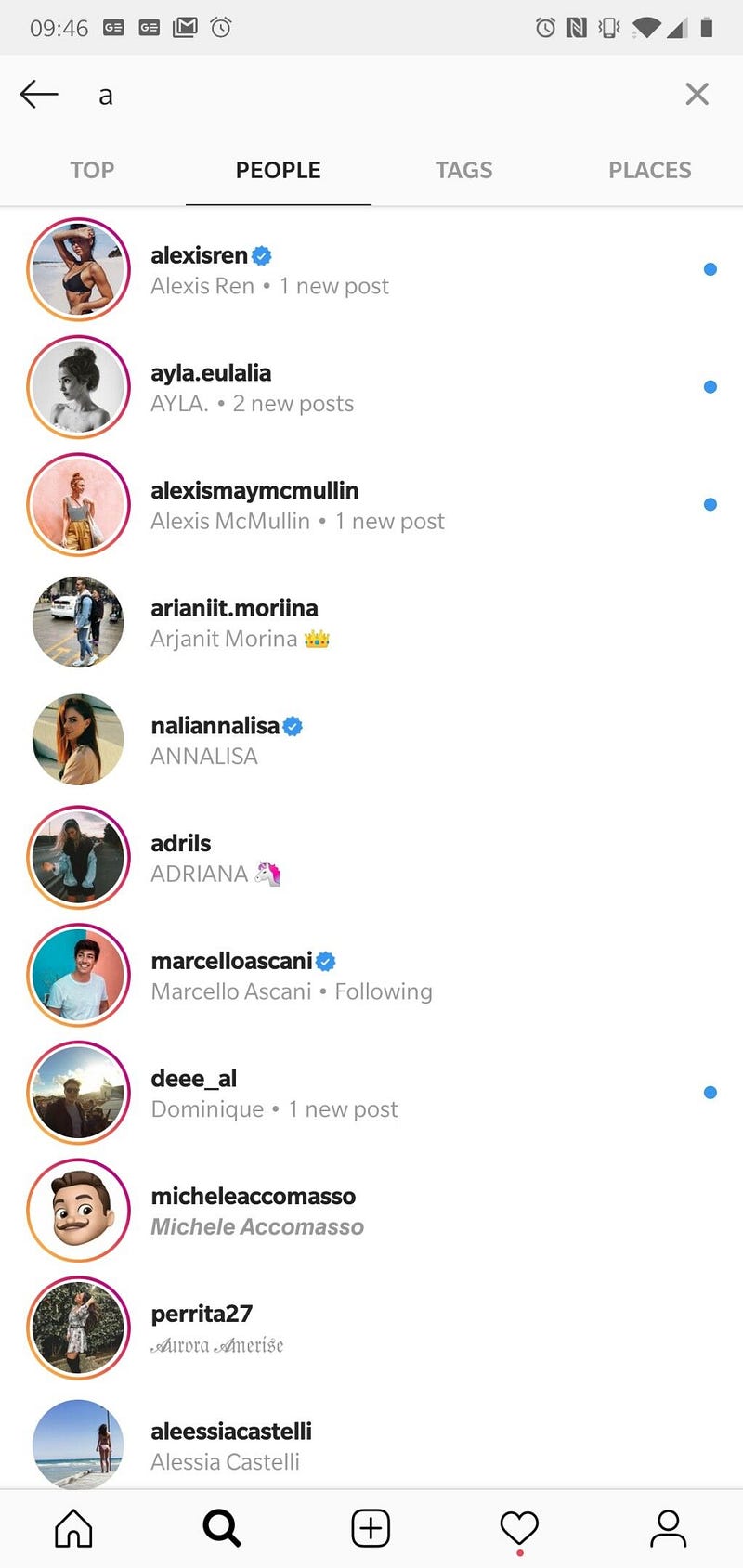Switch to the TAGS tab
This screenshot has height=1568, width=743.
coord(463,170)
